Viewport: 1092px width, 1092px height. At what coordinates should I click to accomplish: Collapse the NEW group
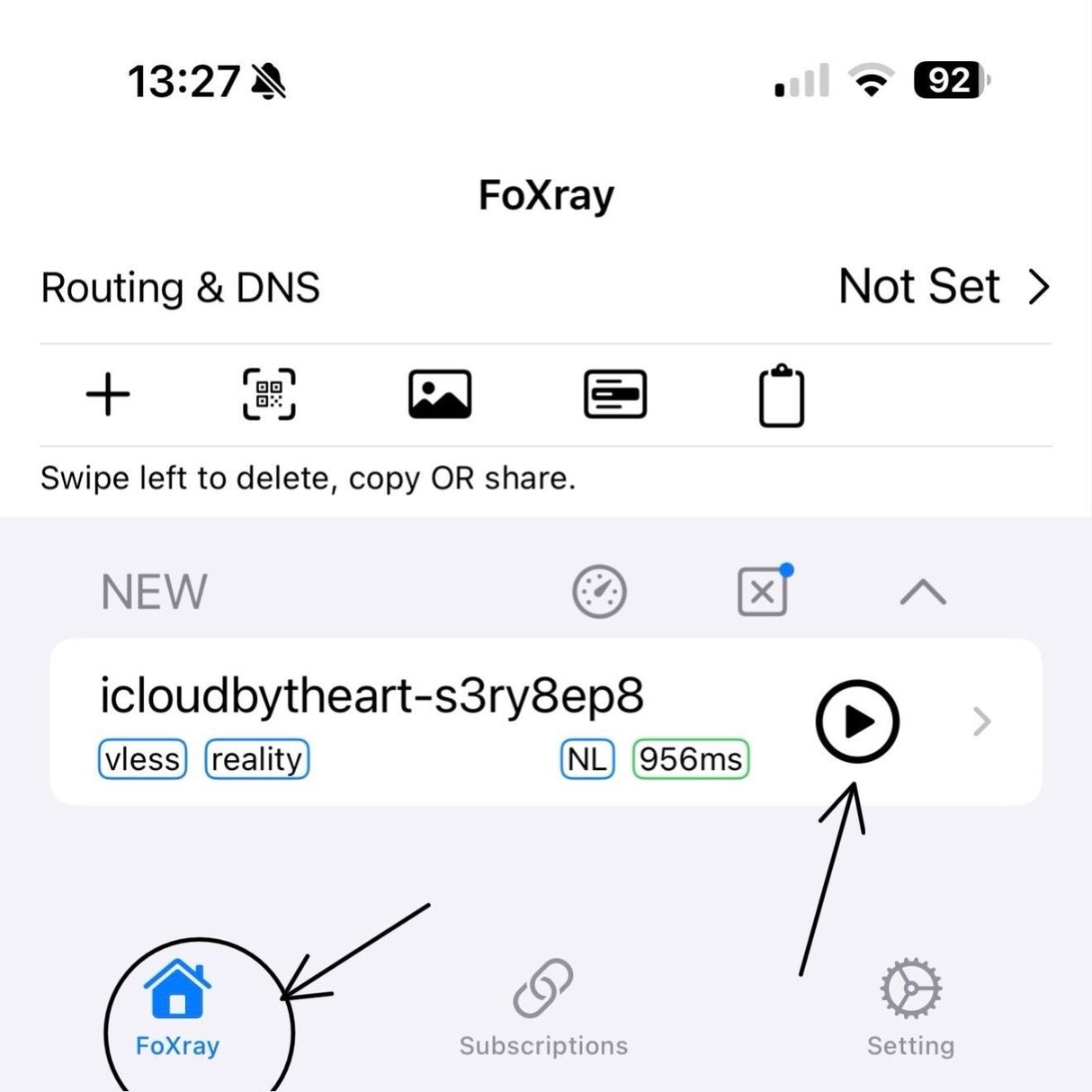click(923, 592)
